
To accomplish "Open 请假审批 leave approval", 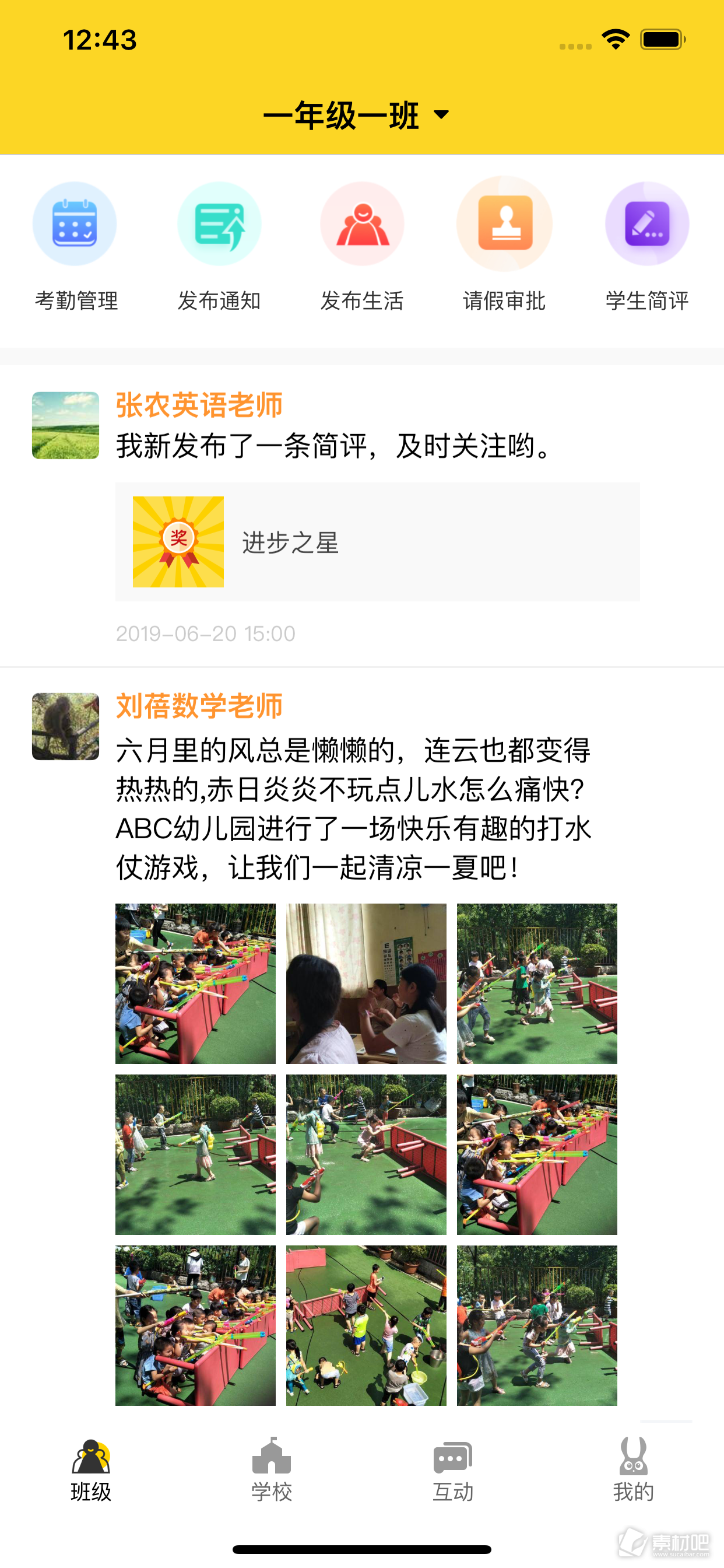I will pos(504,247).
